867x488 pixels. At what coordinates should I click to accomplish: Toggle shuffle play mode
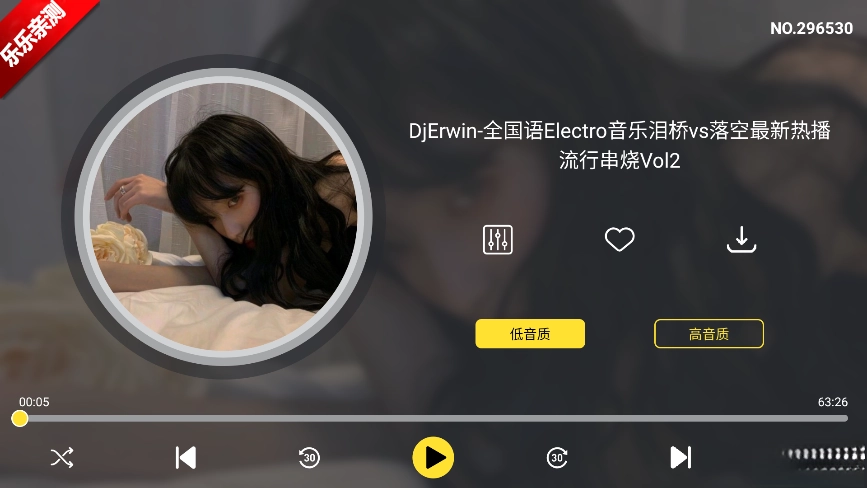pyautogui.click(x=62, y=458)
